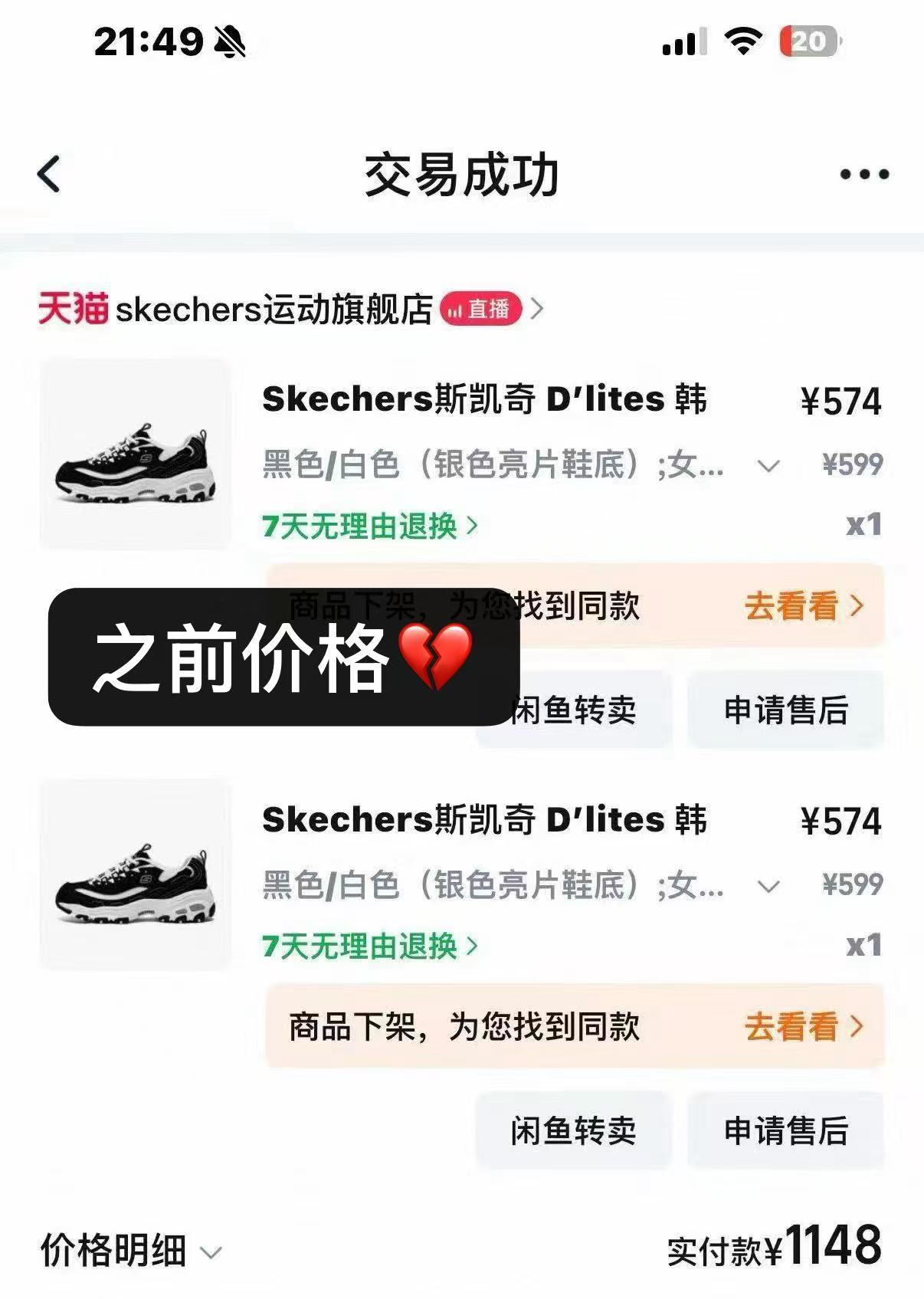Tap 闲鱼转卖 for the first order item
Viewport: 924px width, 1299px height.
pos(575,711)
